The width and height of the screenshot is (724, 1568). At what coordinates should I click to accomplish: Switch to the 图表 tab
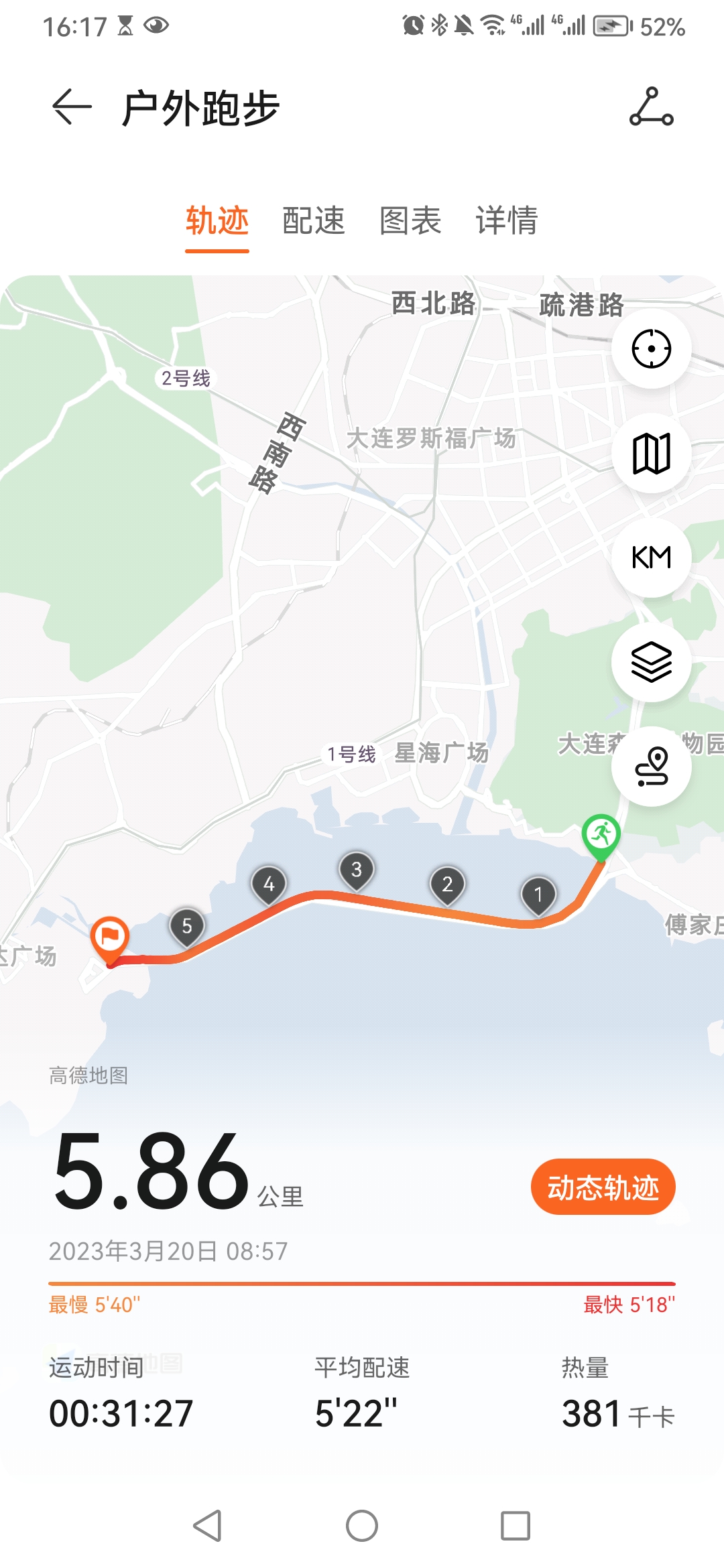410,220
